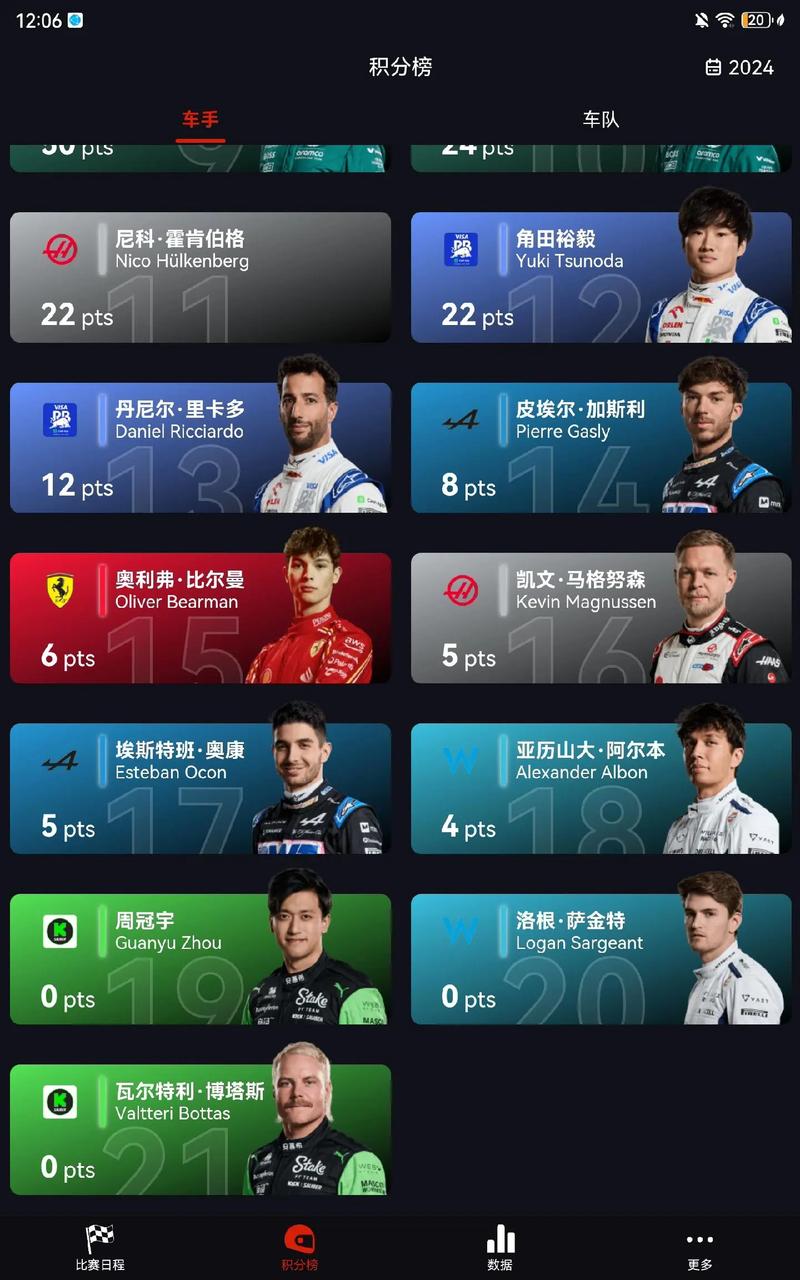Open the 2024 season selector
The width and height of the screenshot is (800, 1280).
740,67
